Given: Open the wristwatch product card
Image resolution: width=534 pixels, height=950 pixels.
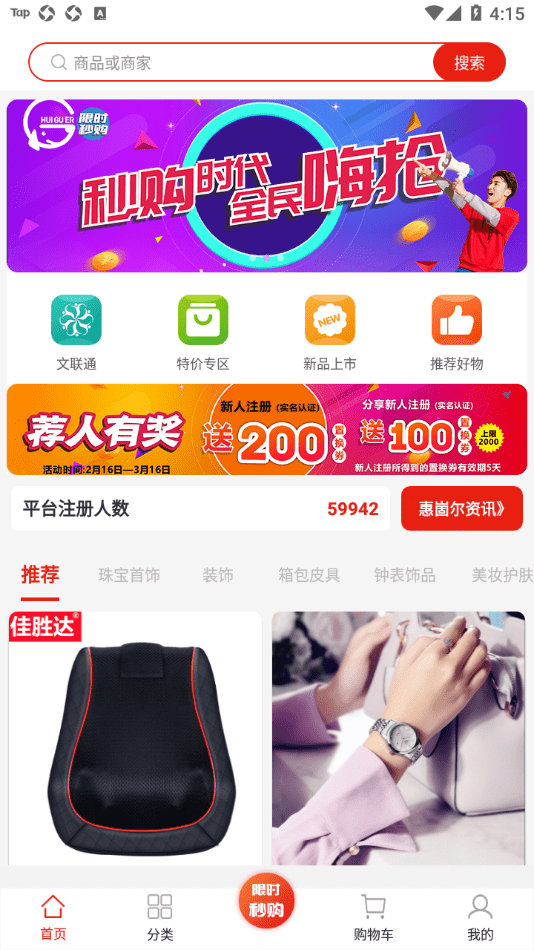Looking at the screenshot, I should point(398,739).
